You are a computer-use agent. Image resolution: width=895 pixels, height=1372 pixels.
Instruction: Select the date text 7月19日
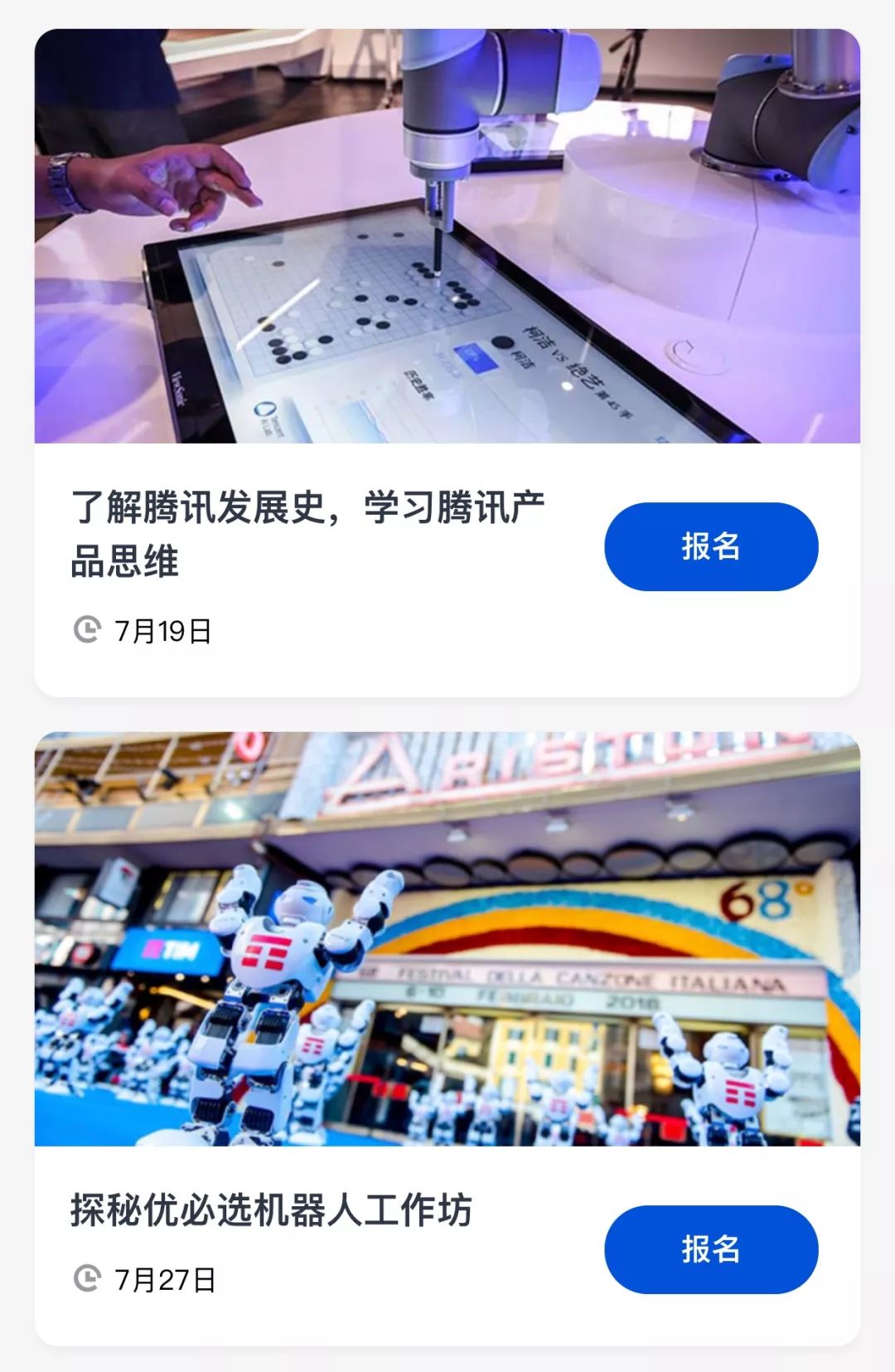(162, 630)
